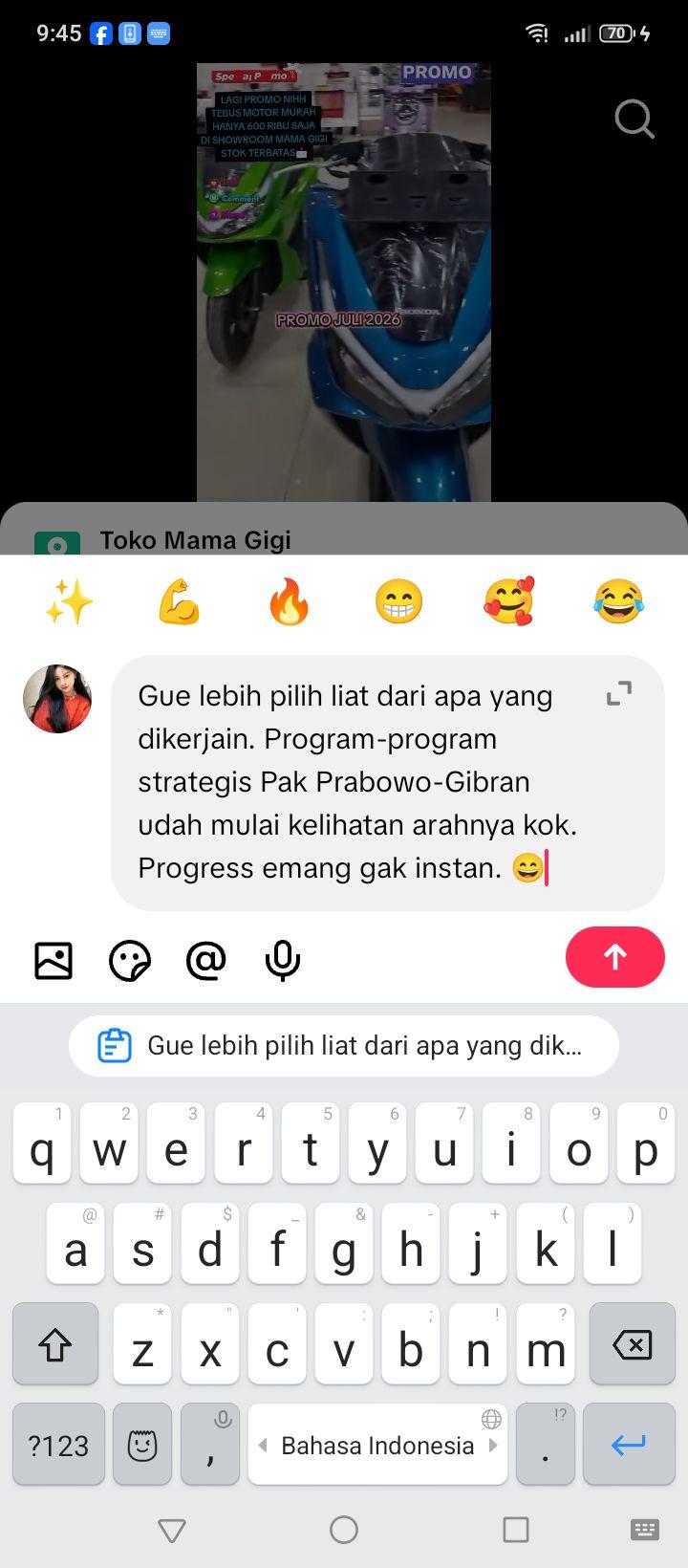Switch keyboard to ?123 symbols
This screenshot has width=688, height=1568.
[x=58, y=1445]
